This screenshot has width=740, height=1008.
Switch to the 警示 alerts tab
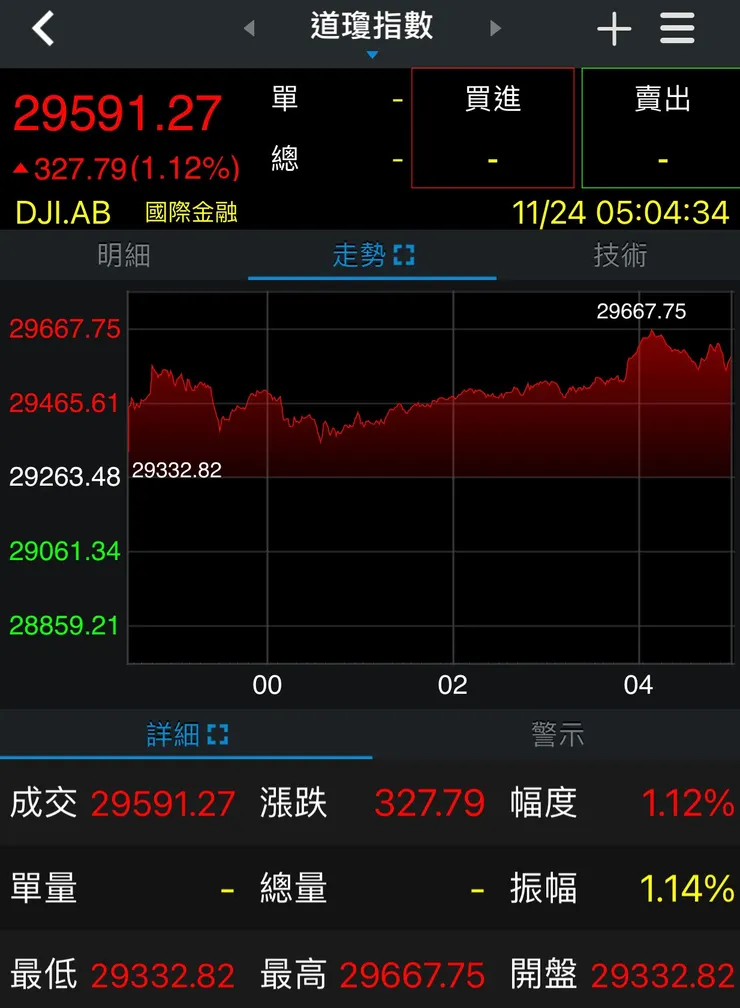click(556, 735)
